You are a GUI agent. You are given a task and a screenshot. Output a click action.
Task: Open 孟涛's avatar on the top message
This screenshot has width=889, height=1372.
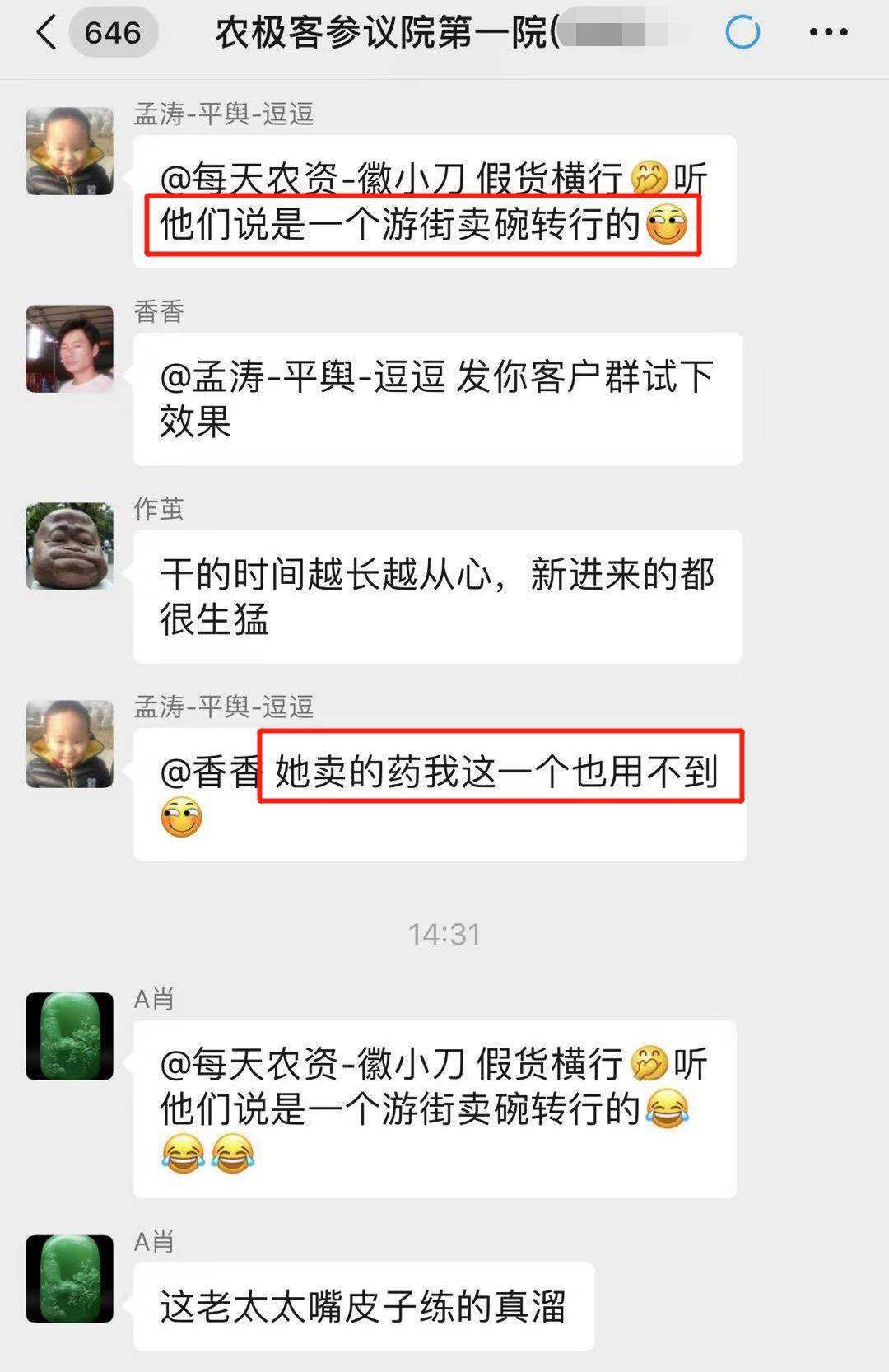[70, 152]
